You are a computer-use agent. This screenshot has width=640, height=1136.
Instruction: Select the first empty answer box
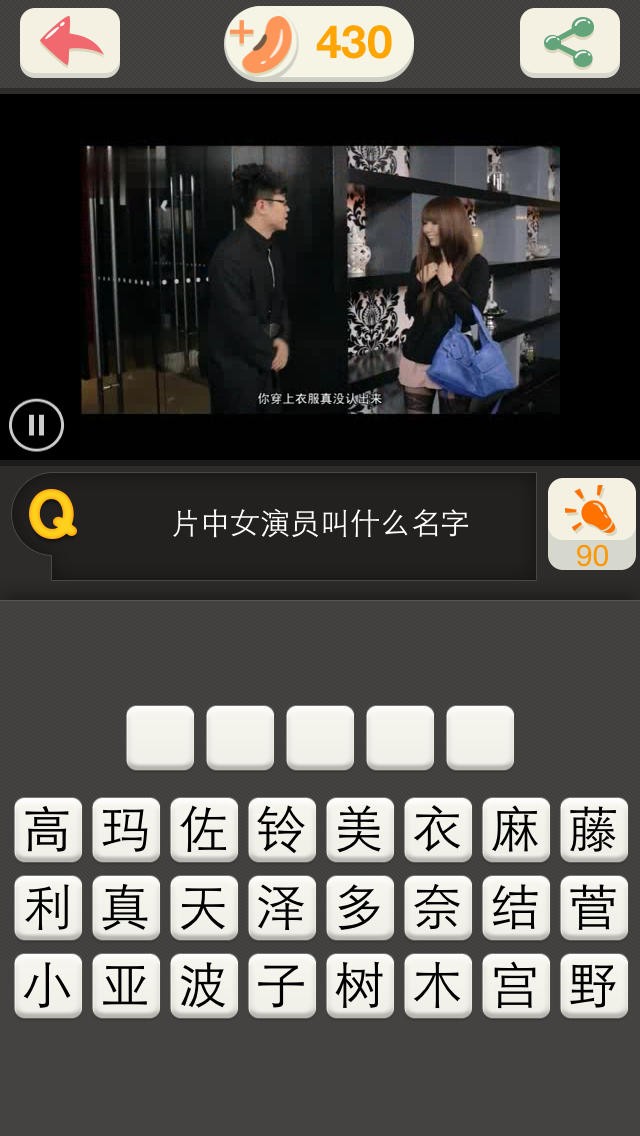160,738
